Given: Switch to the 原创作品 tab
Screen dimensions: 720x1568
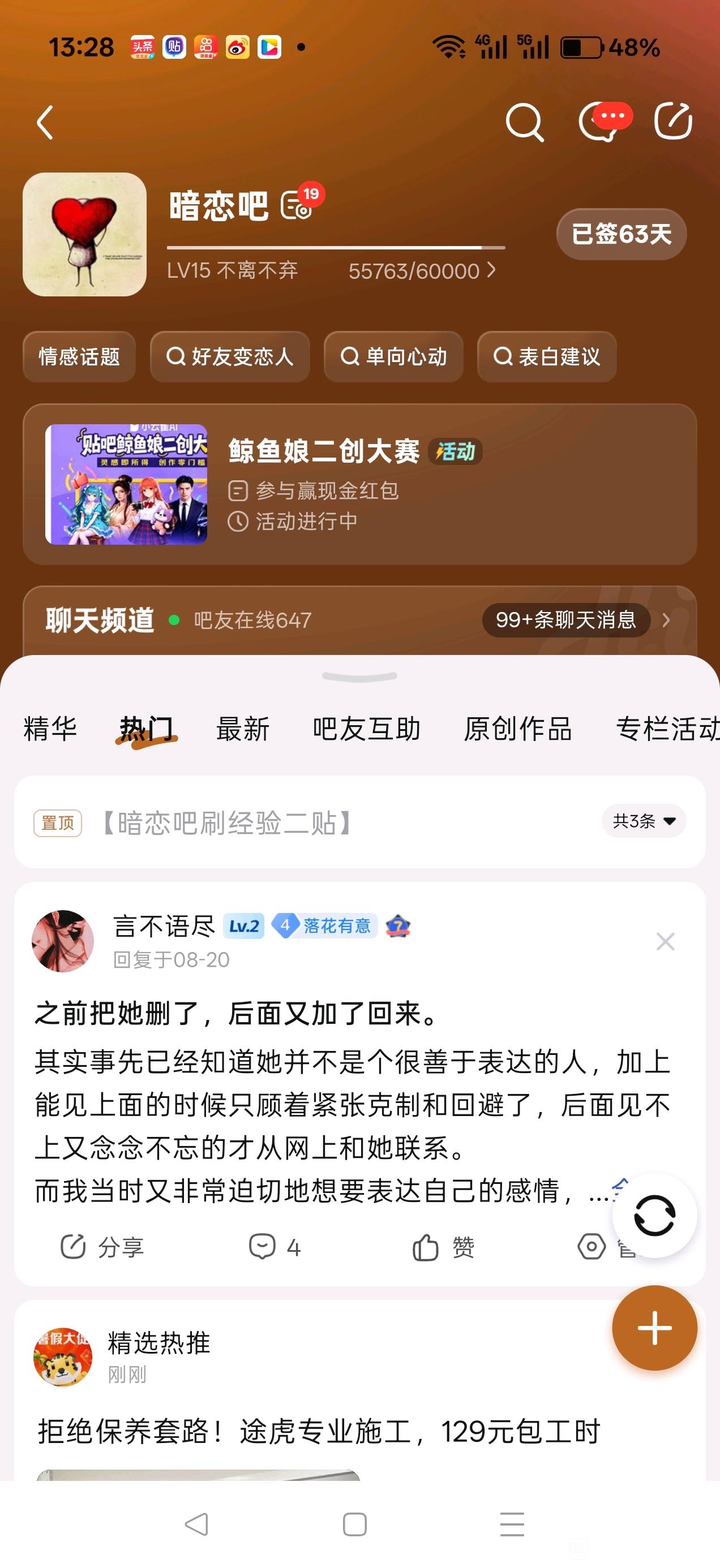Looking at the screenshot, I should [x=518, y=729].
